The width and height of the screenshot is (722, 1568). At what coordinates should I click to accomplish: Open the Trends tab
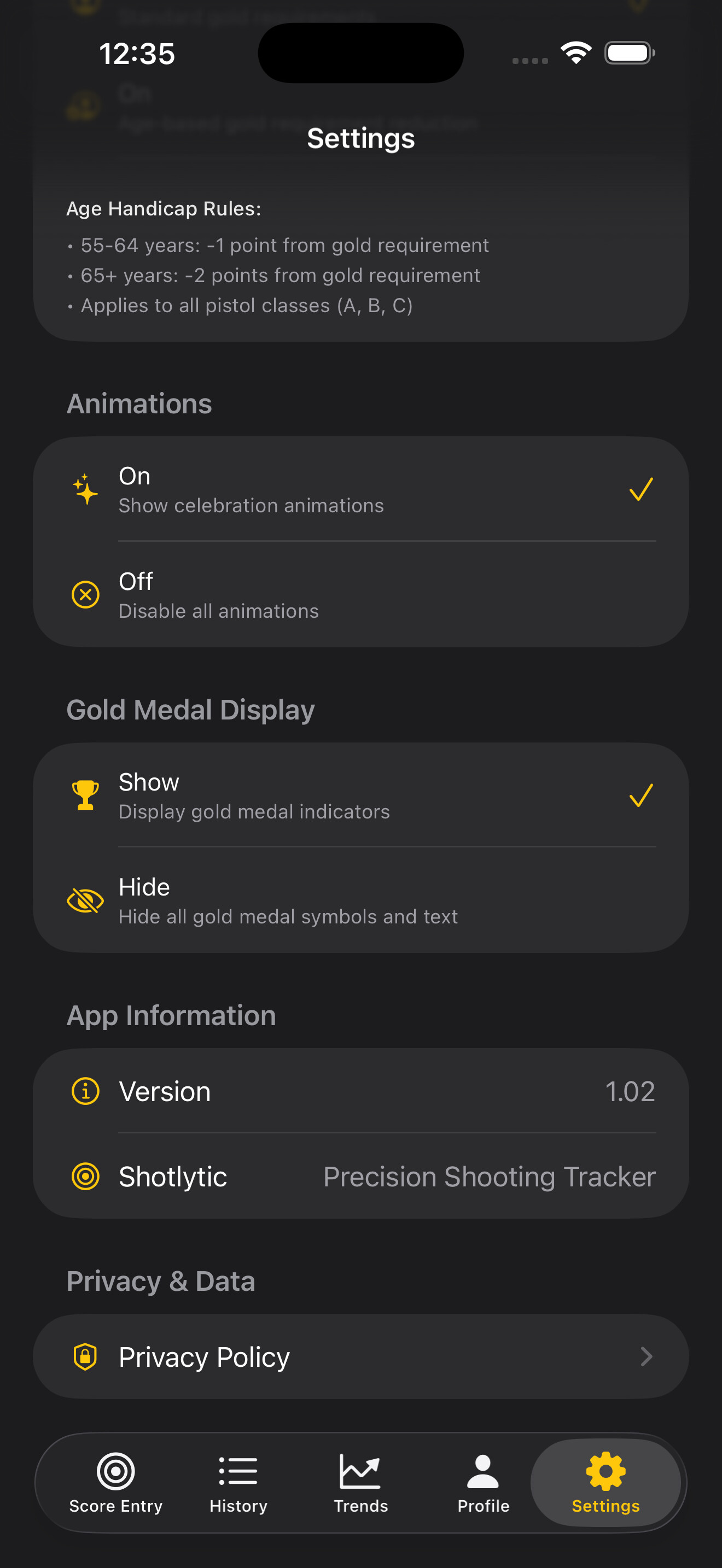coord(360,1483)
